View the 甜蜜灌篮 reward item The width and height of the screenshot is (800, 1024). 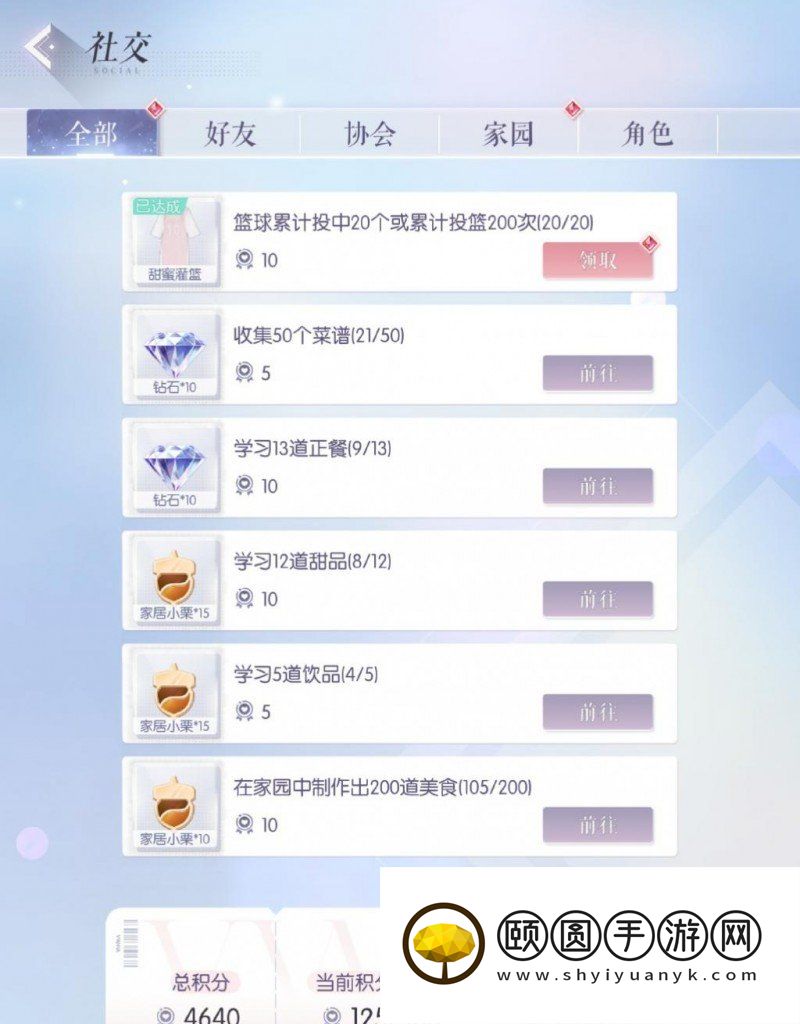pos(174,242)
